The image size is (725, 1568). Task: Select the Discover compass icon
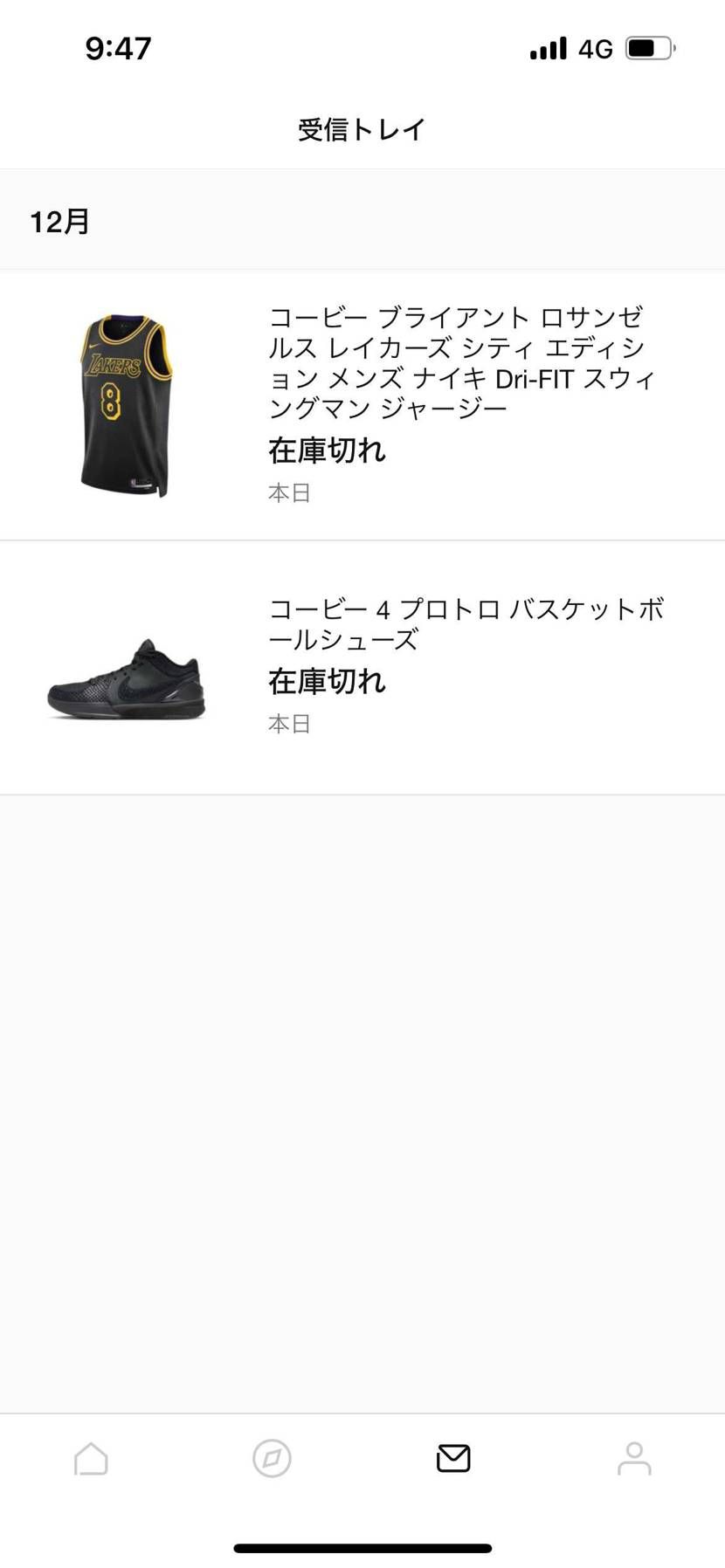272,1457
